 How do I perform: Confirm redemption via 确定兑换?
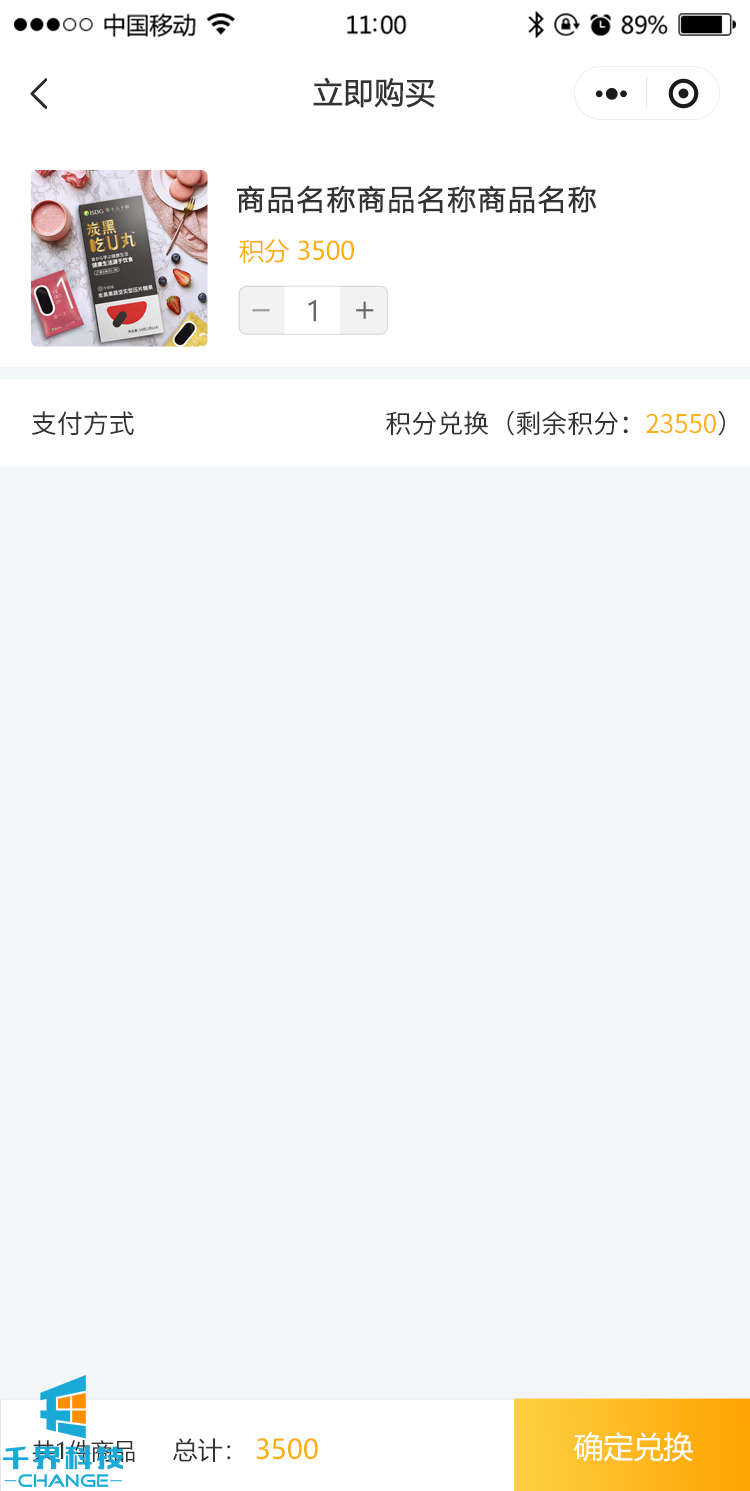click(x=632, y=1446)
